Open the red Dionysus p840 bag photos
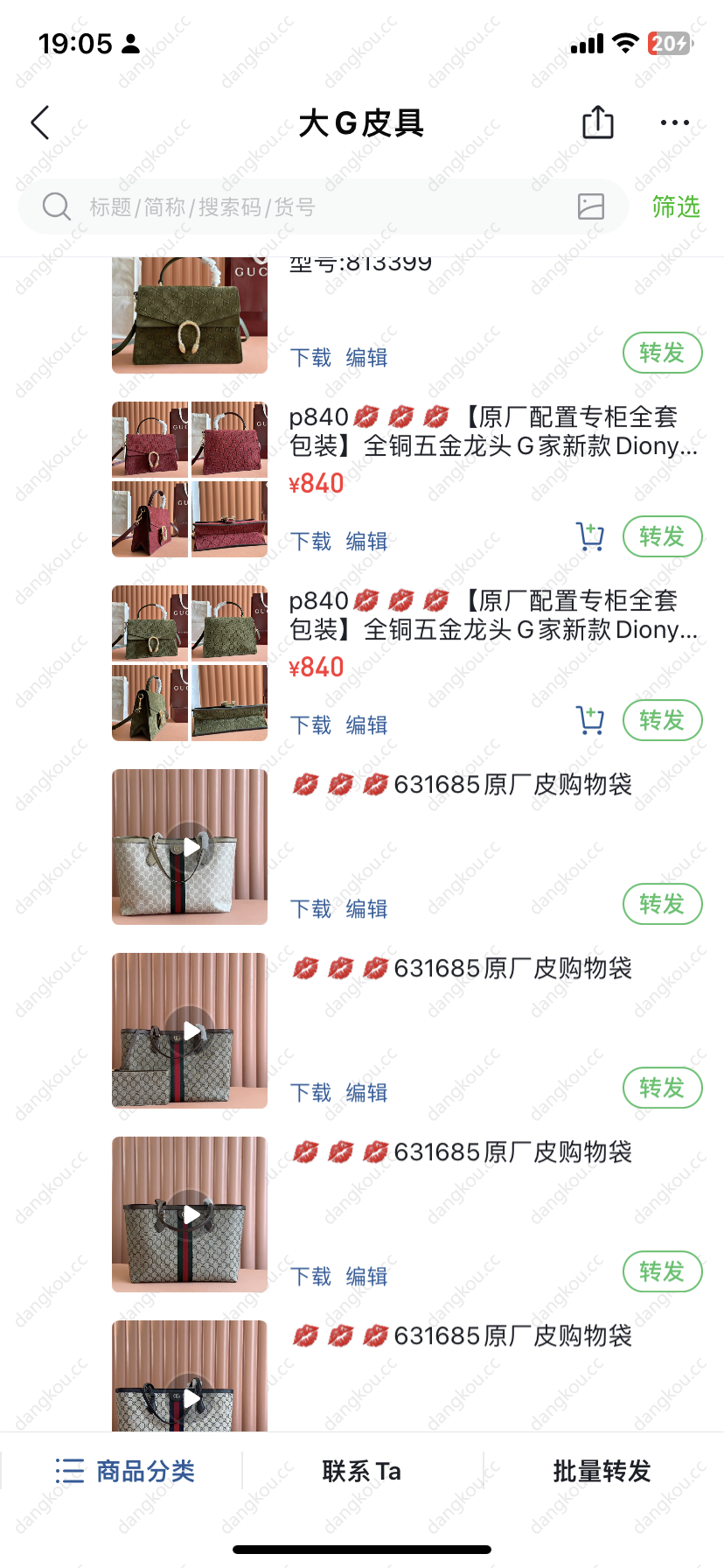Viewport: 724px width, 1568px height. pyautogui.click(x=190, y=479)
